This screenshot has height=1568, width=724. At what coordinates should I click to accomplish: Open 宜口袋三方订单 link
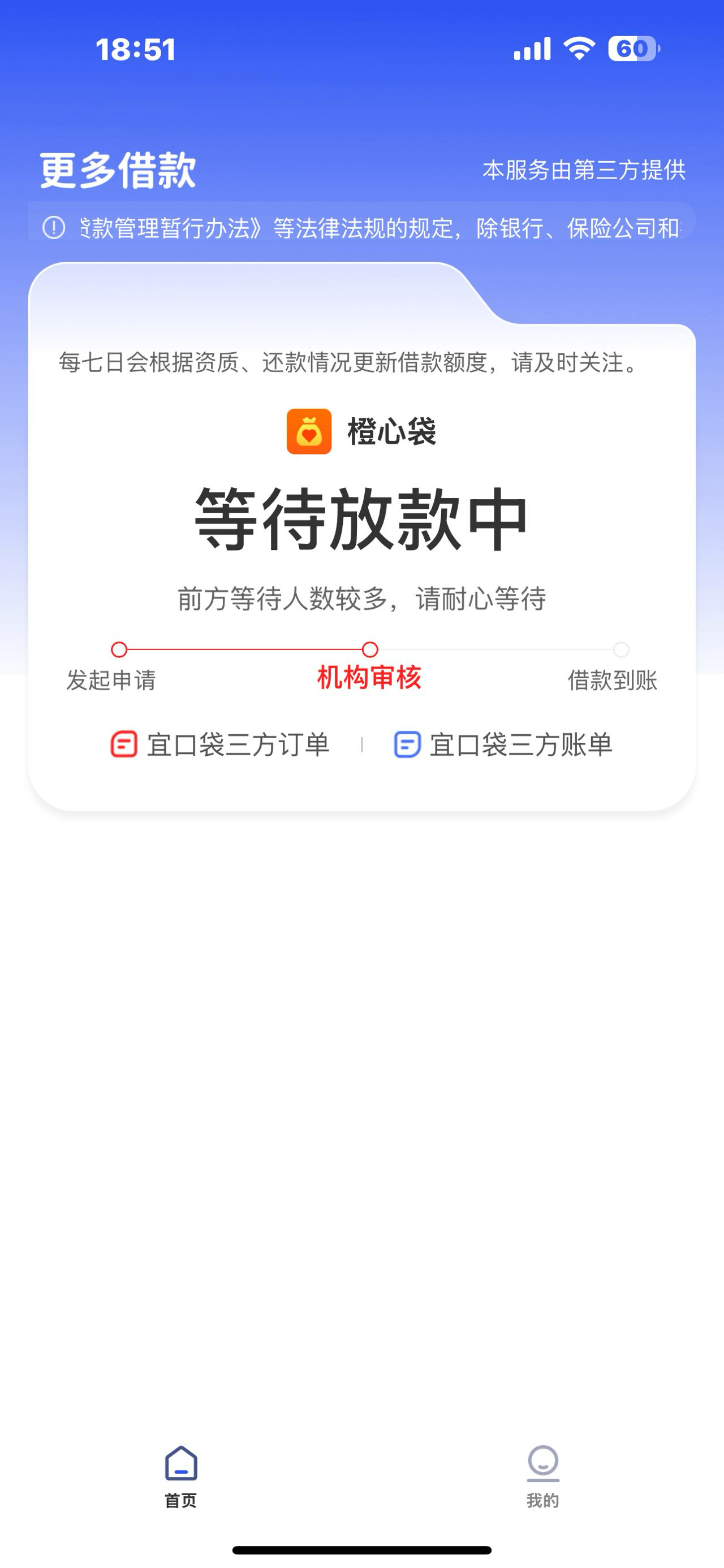220,744
